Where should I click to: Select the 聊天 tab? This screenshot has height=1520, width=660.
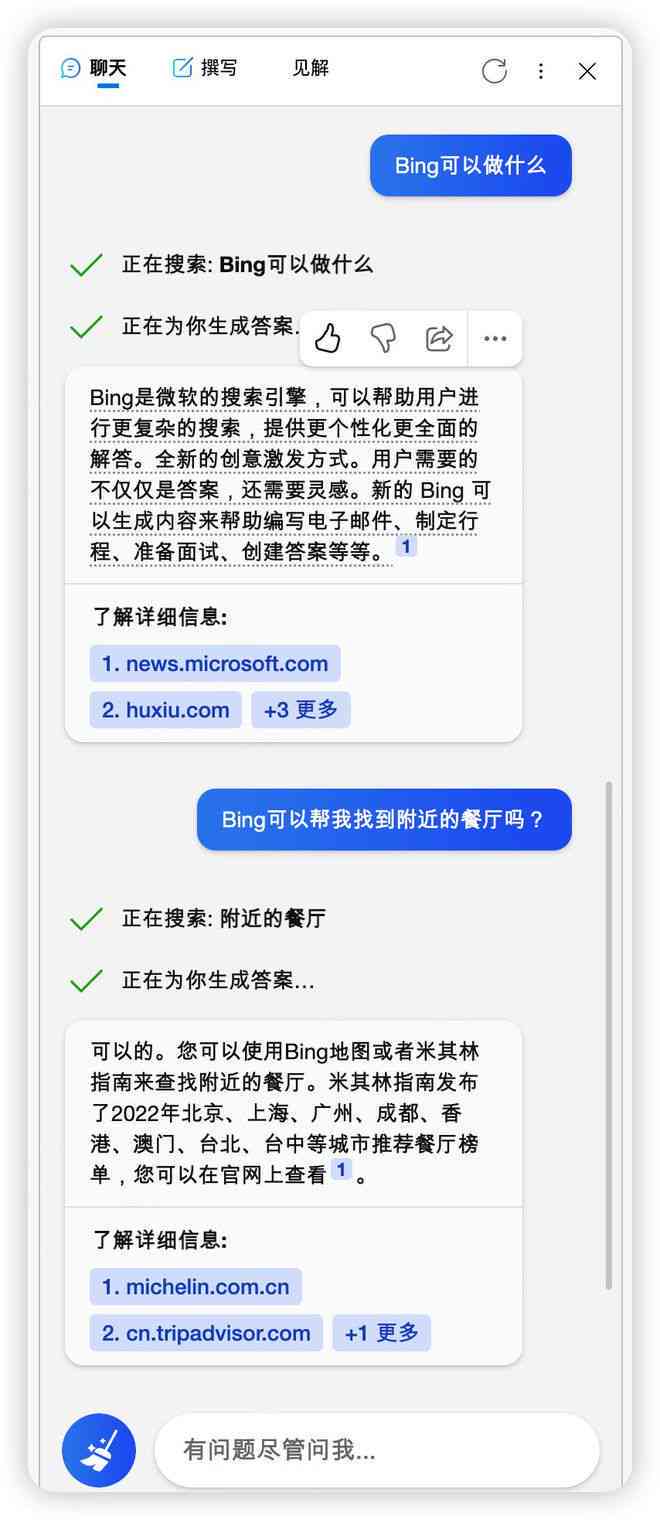coord(95,68)
